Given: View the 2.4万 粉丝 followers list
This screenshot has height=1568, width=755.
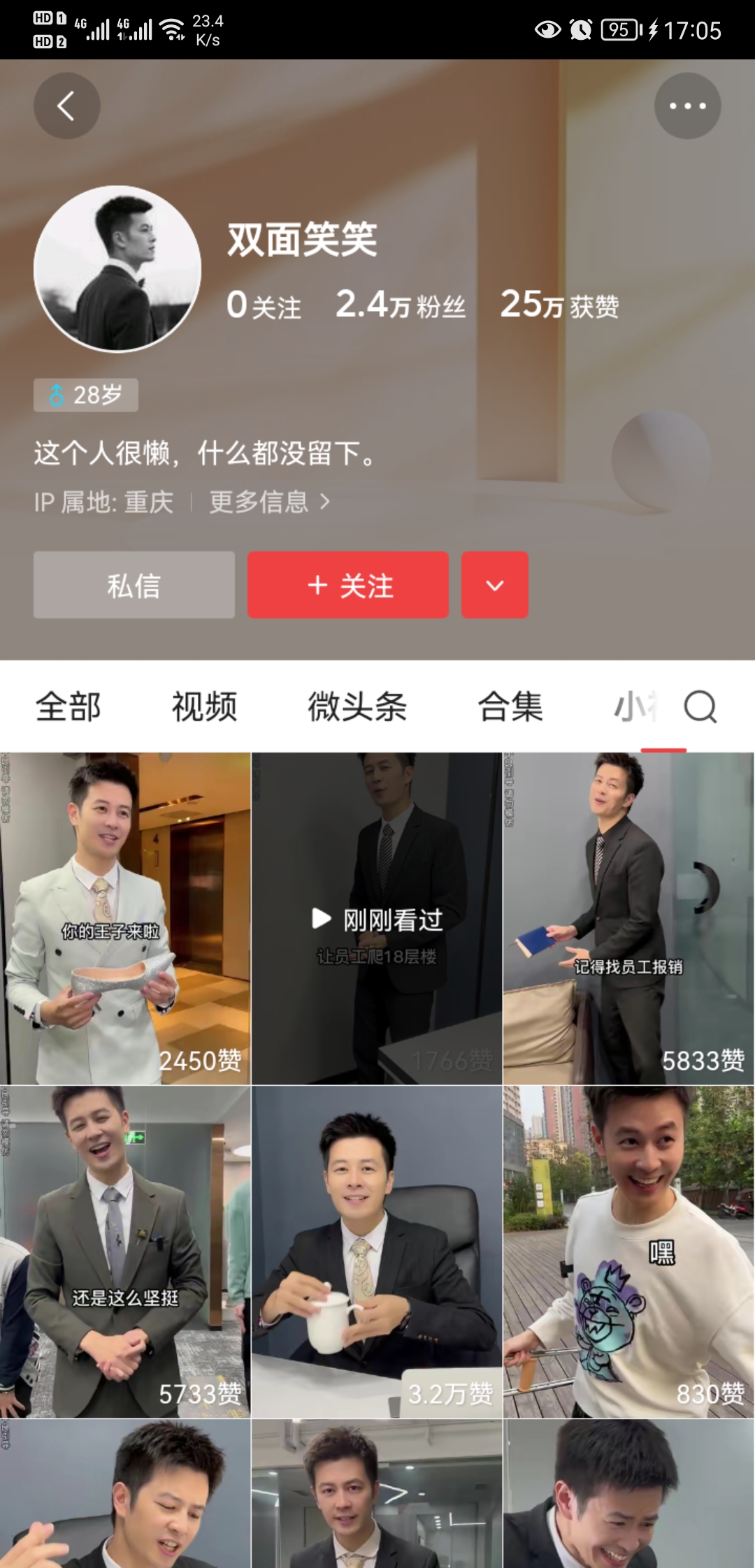Looking at the screenshot, I should [400, 305].
